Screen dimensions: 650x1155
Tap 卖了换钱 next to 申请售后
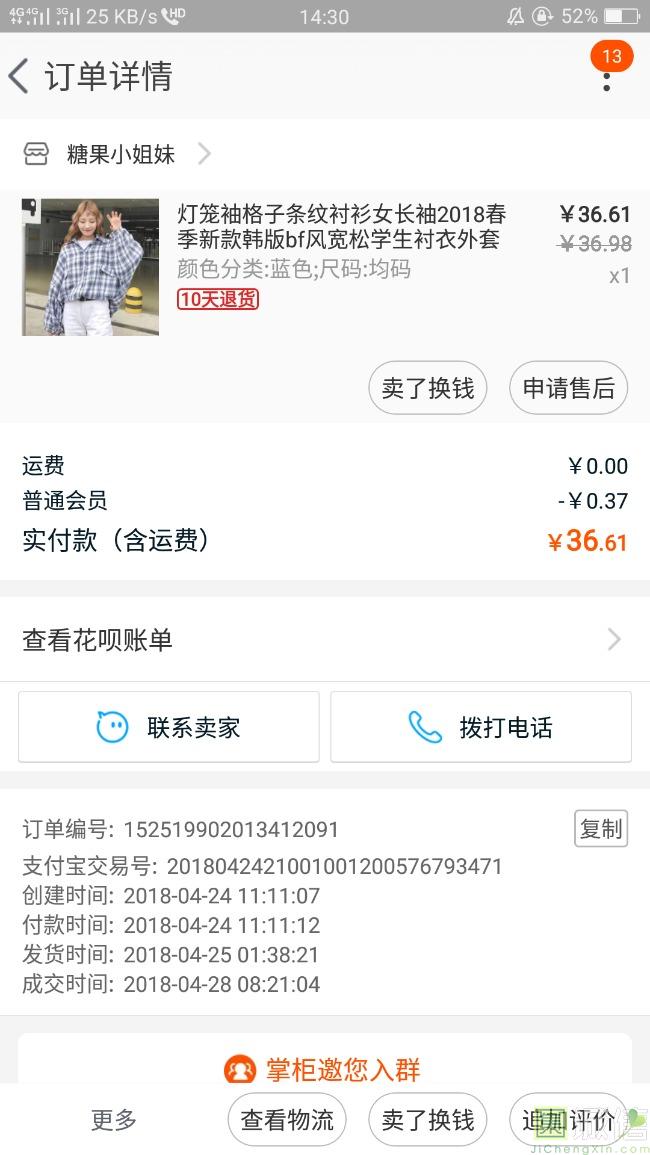pos(427,388)
